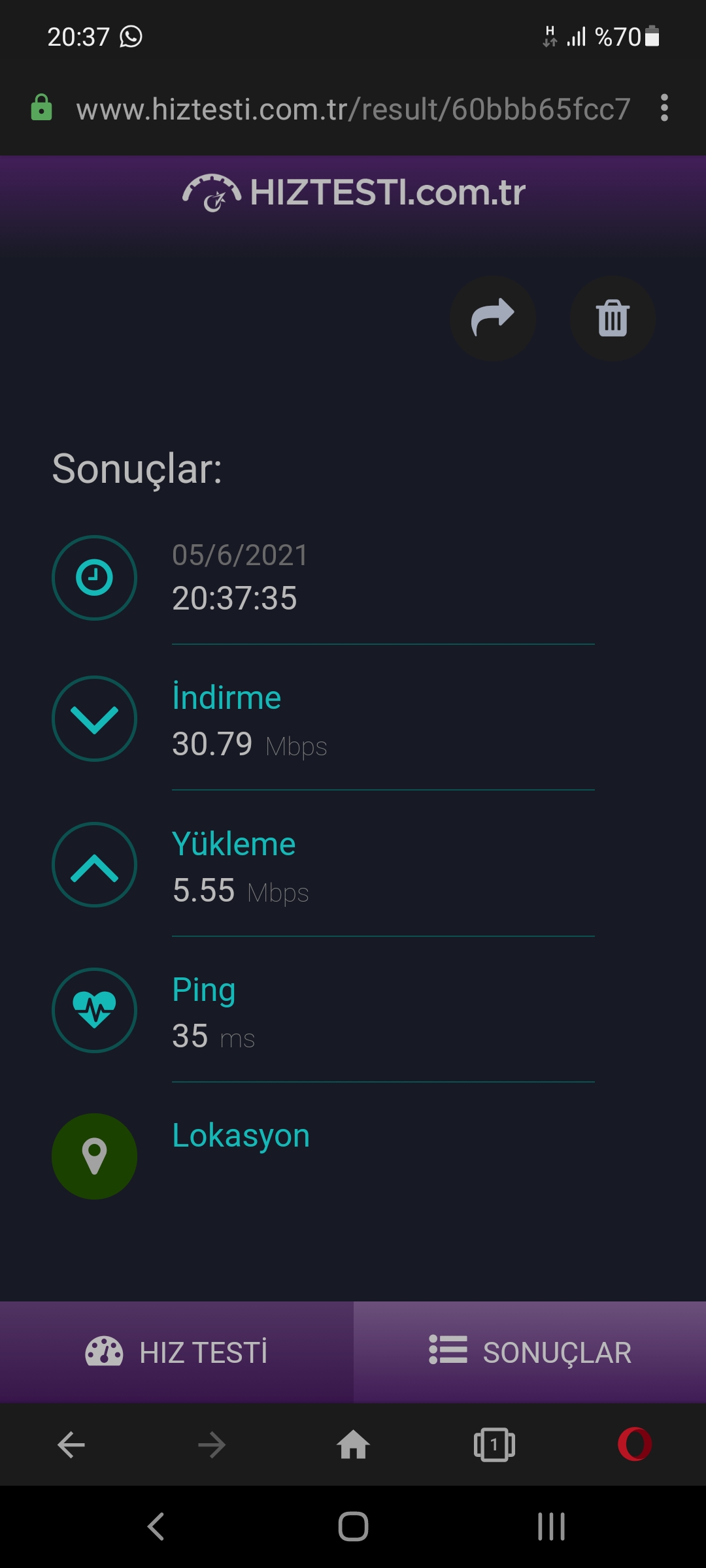Open the SONUÇLAR tab
This screenshot has width=706, height=1568.
click(x=529, y=1352)
